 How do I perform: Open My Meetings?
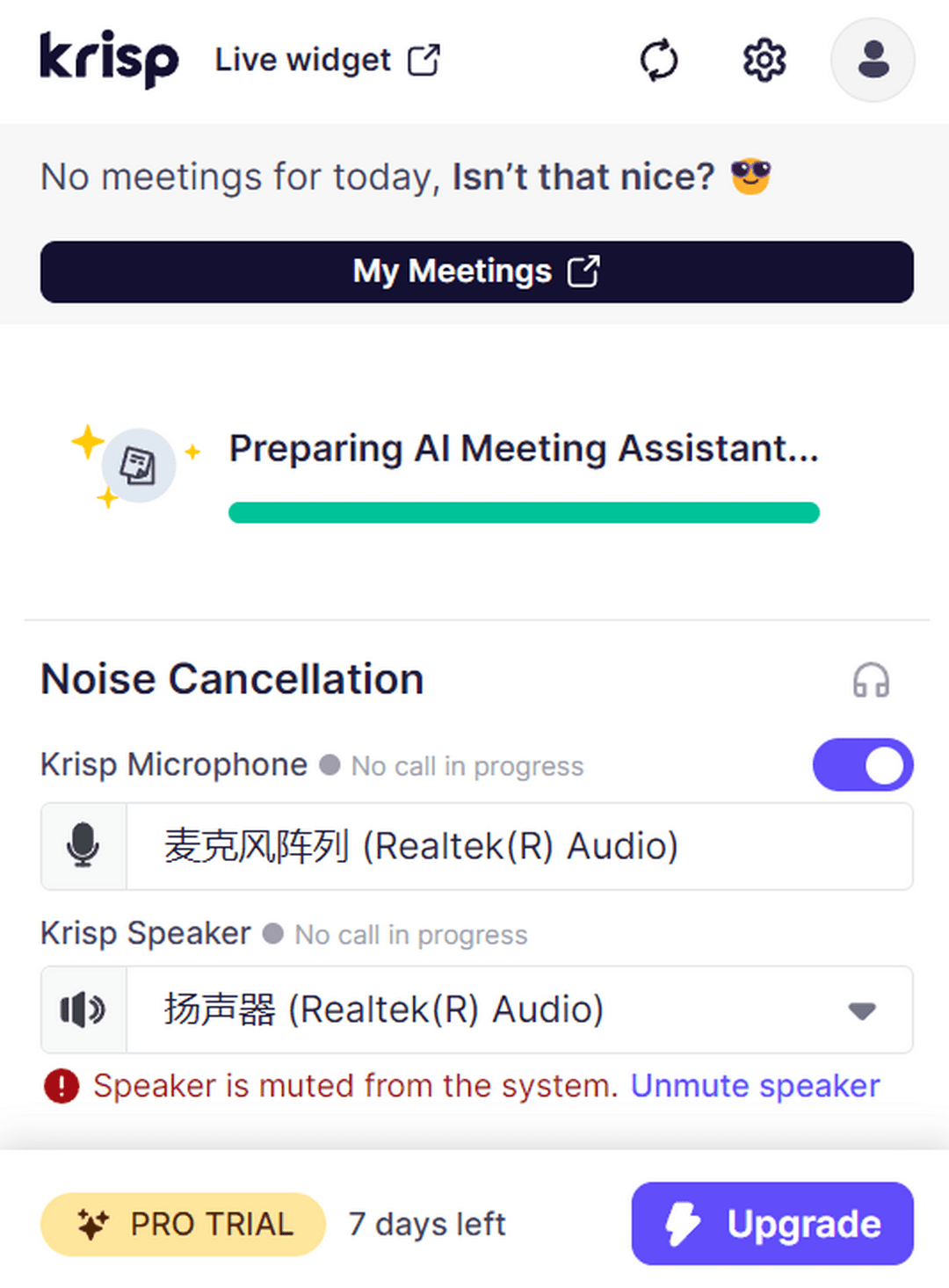click(x=474, y=271)
